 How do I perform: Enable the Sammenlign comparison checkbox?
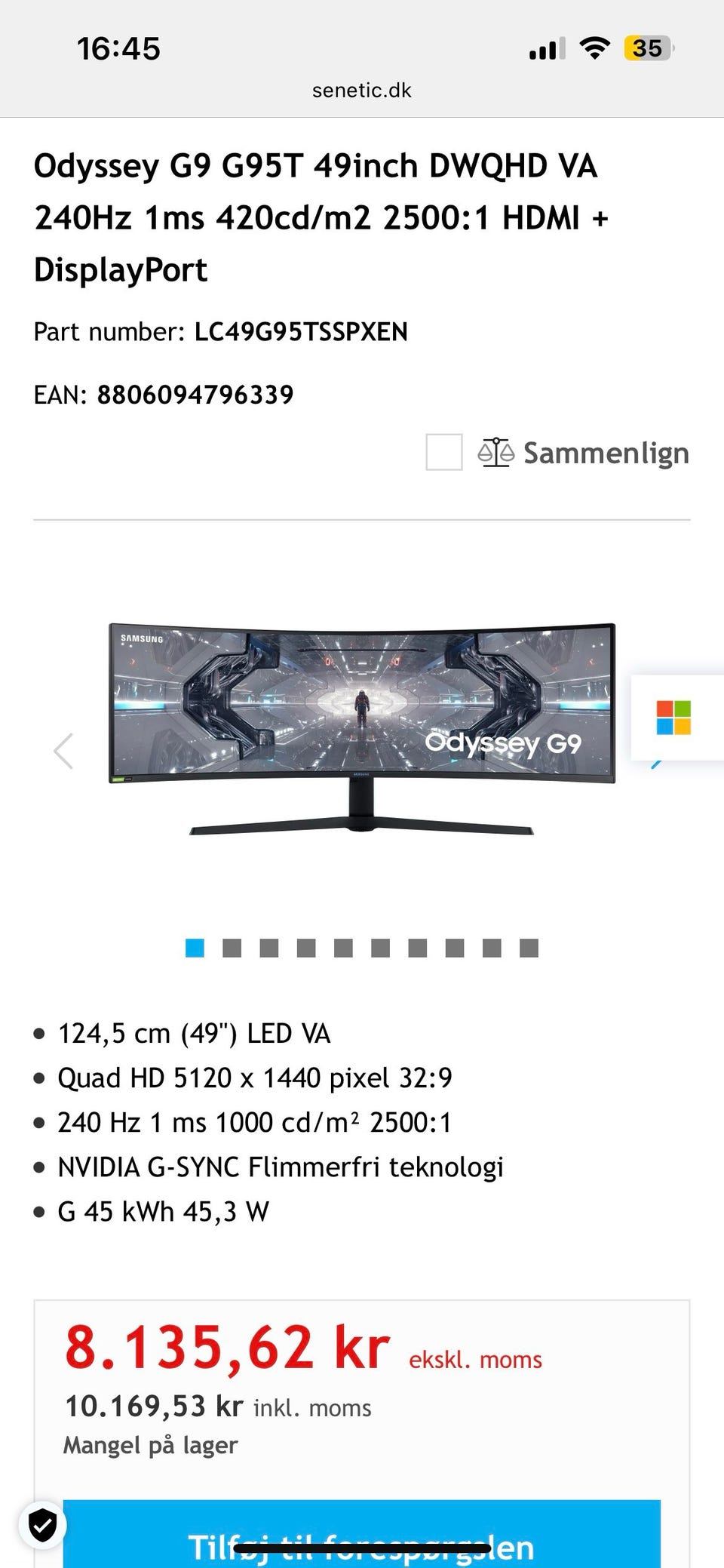(443, 453)
